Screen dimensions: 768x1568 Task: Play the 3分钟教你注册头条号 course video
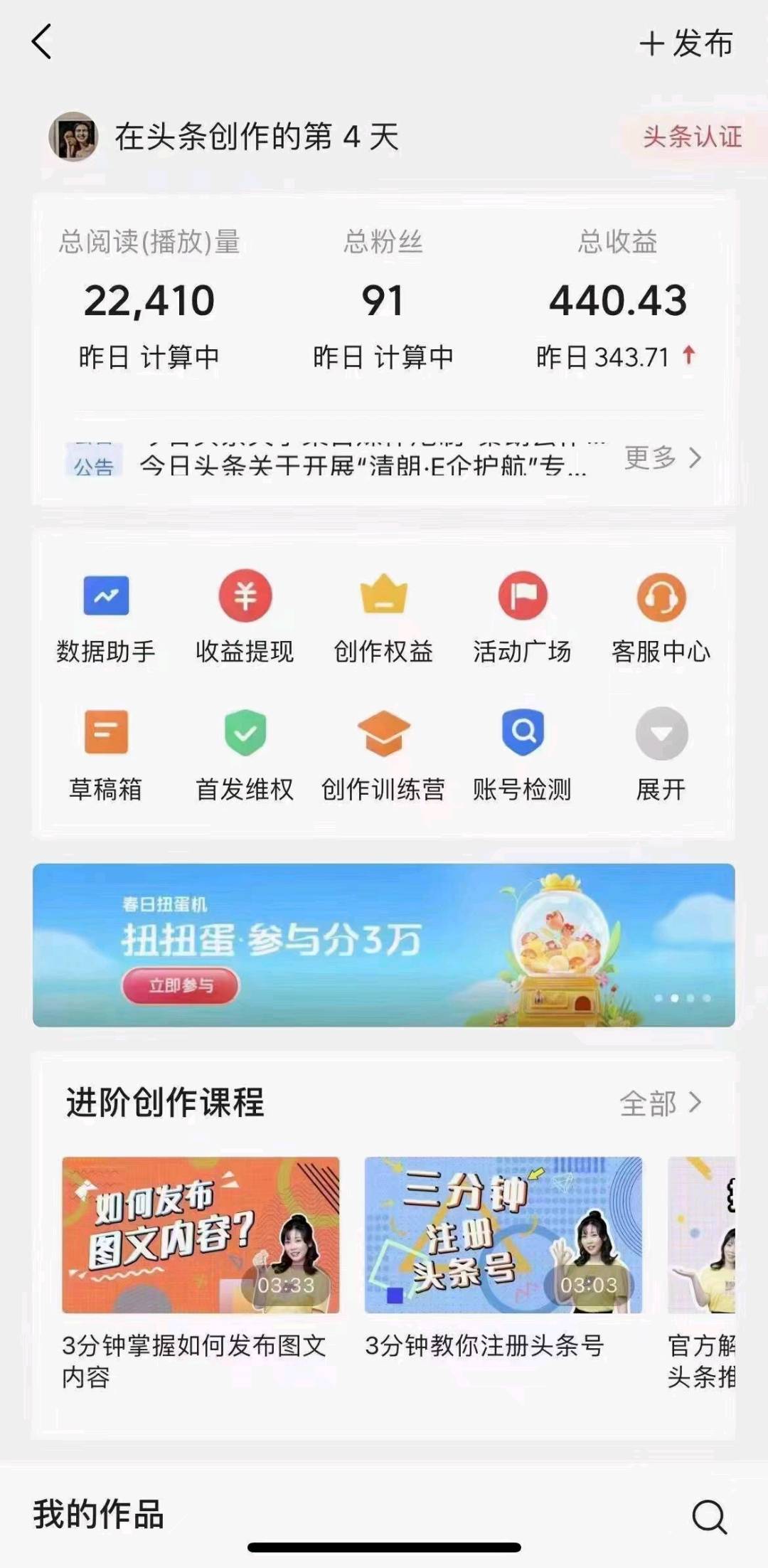pos(503,1235)
